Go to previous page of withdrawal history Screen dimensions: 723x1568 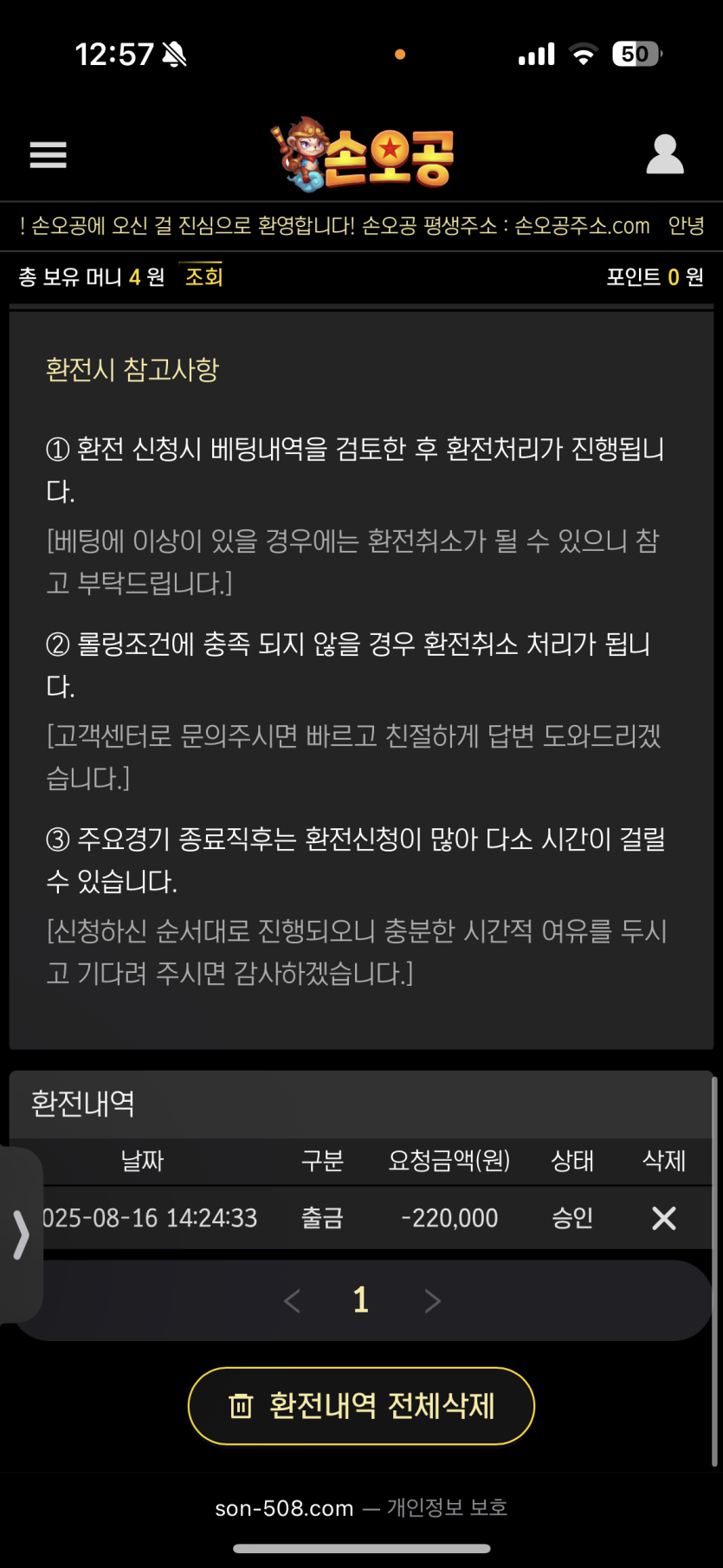point(293,1300)
